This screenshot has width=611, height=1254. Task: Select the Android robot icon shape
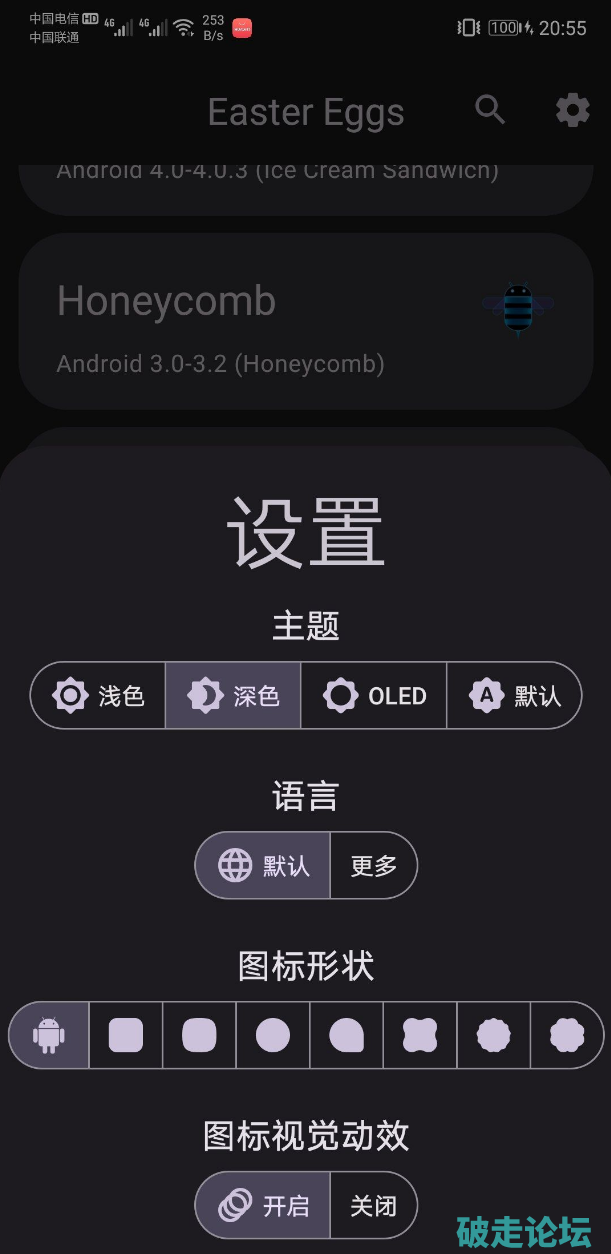tap(49, 1036)
